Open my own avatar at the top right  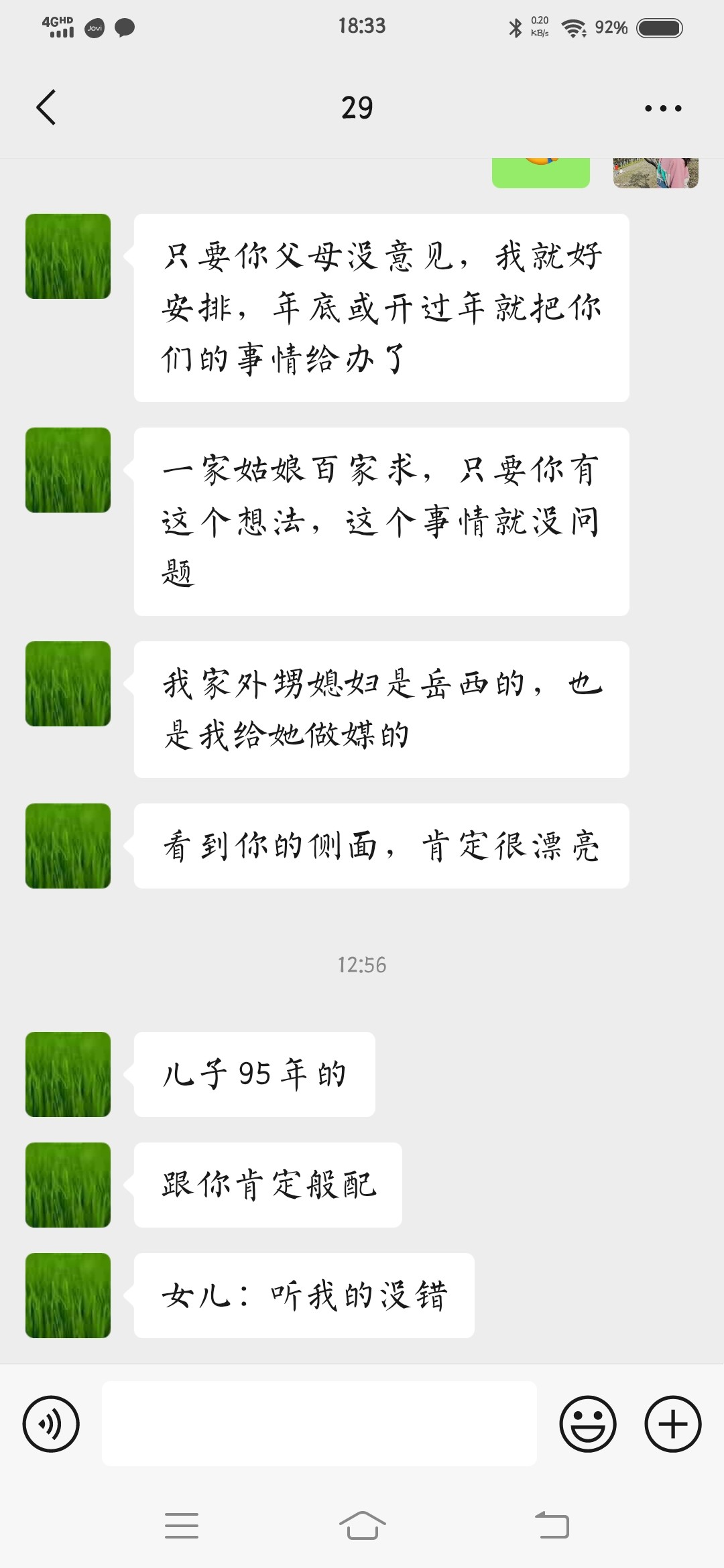(x=656, y=173)
